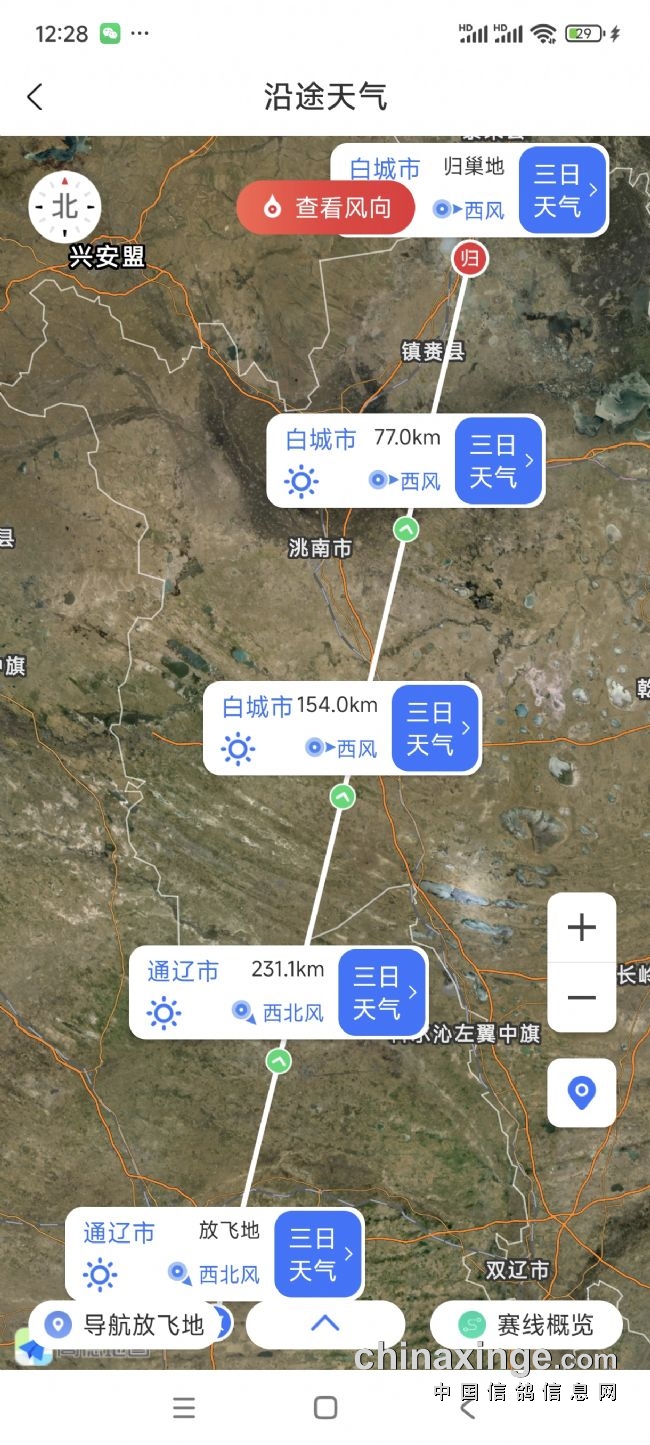Viewport: 650px width, 1445px height.
Task: View 三日天气 for 白城市 77.0km point
Action: [x=499, y=460]
